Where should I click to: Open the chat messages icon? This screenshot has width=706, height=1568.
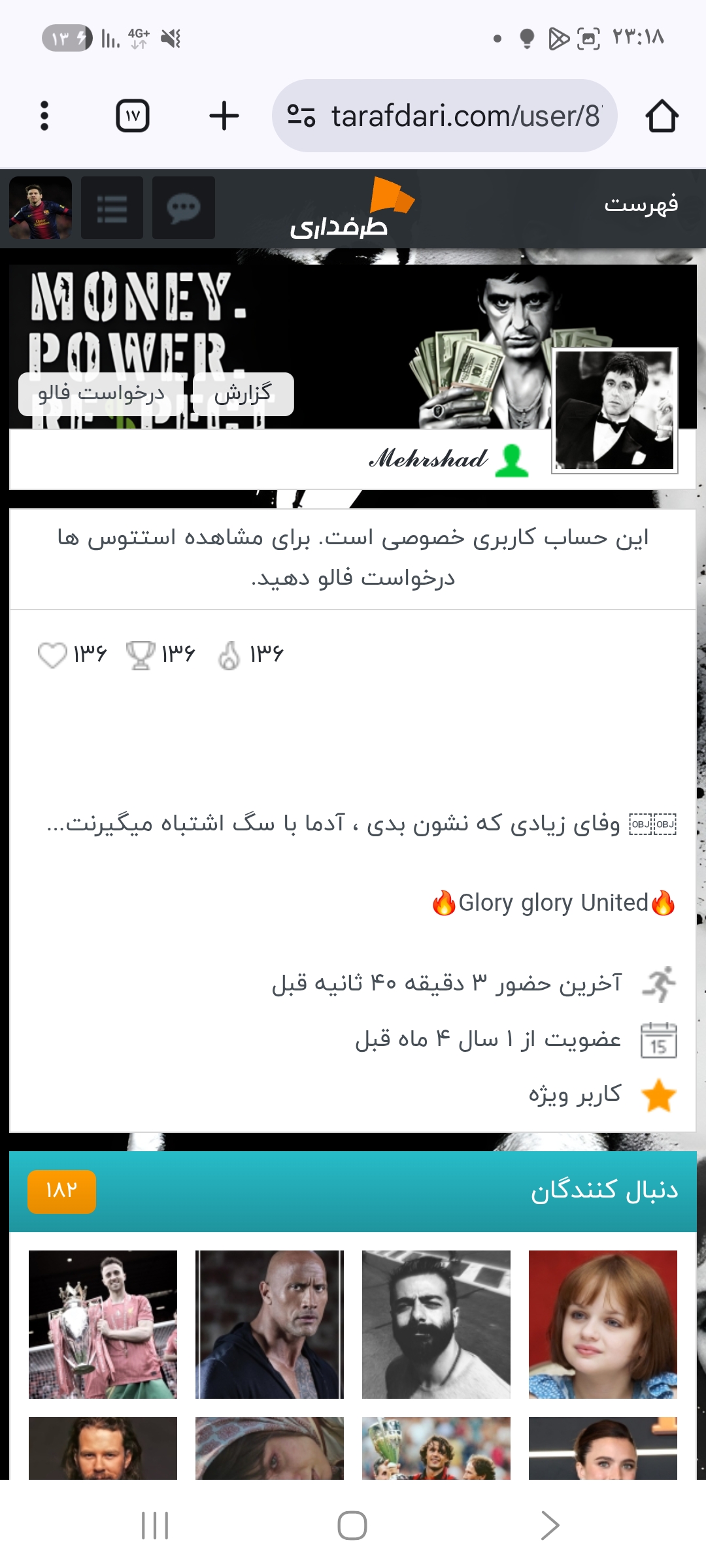(183, 208)
